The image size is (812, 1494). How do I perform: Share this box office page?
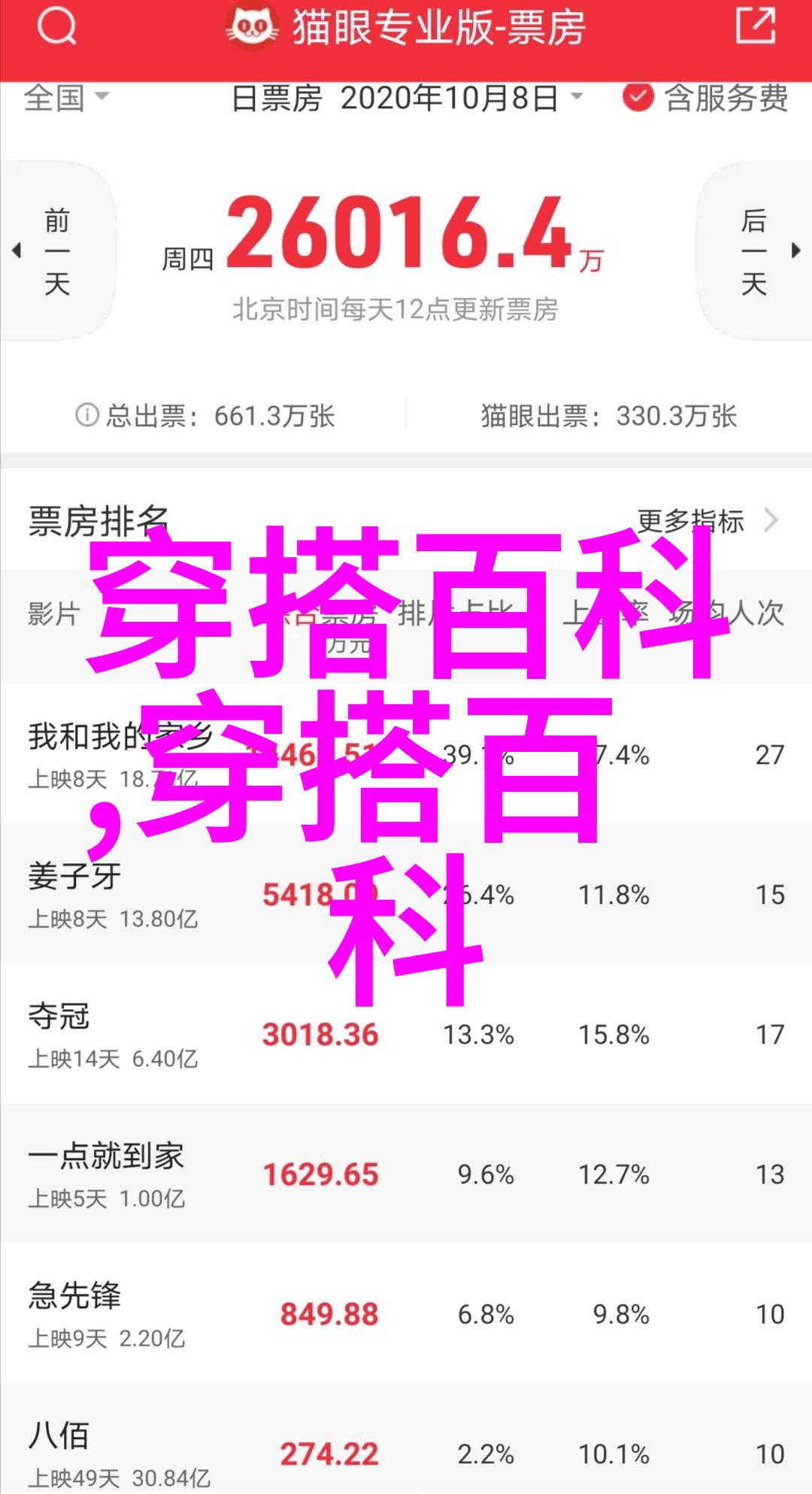pyautogui.click(x=755, y=28)
